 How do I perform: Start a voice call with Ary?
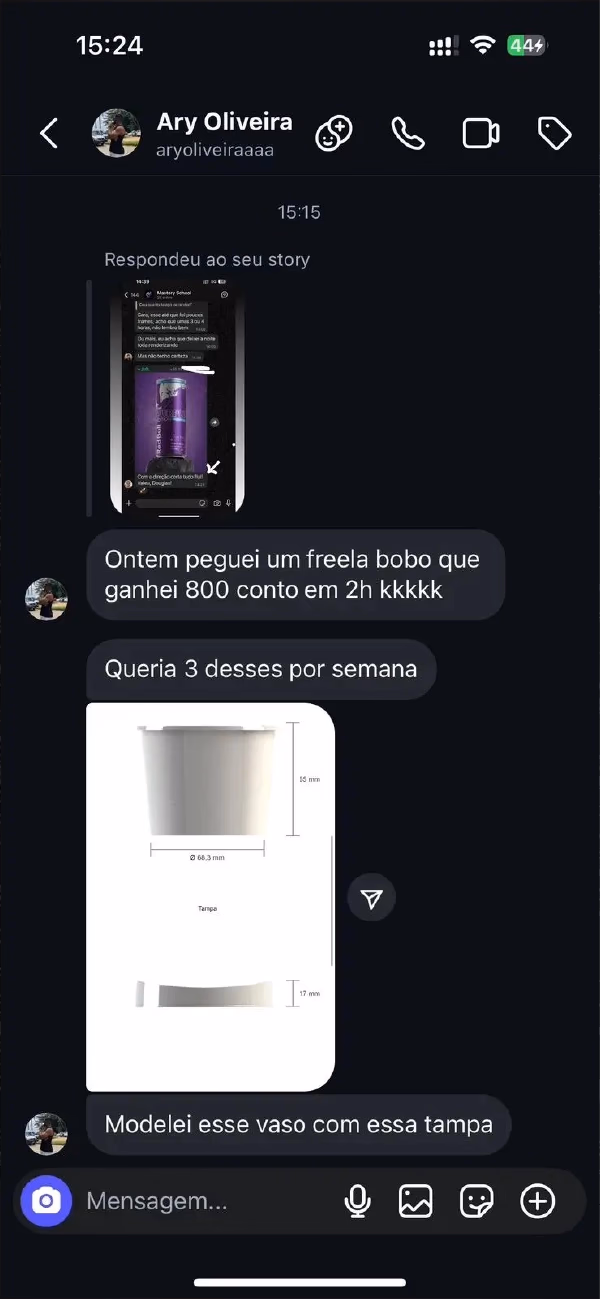tap(408, 133)
